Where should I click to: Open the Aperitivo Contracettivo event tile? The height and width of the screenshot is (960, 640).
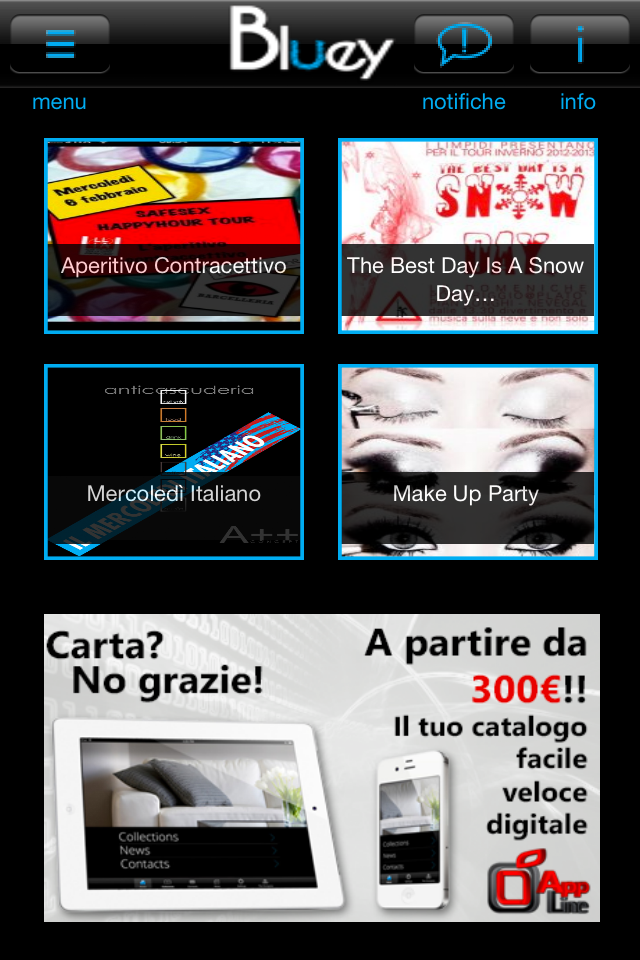point(174,236)
